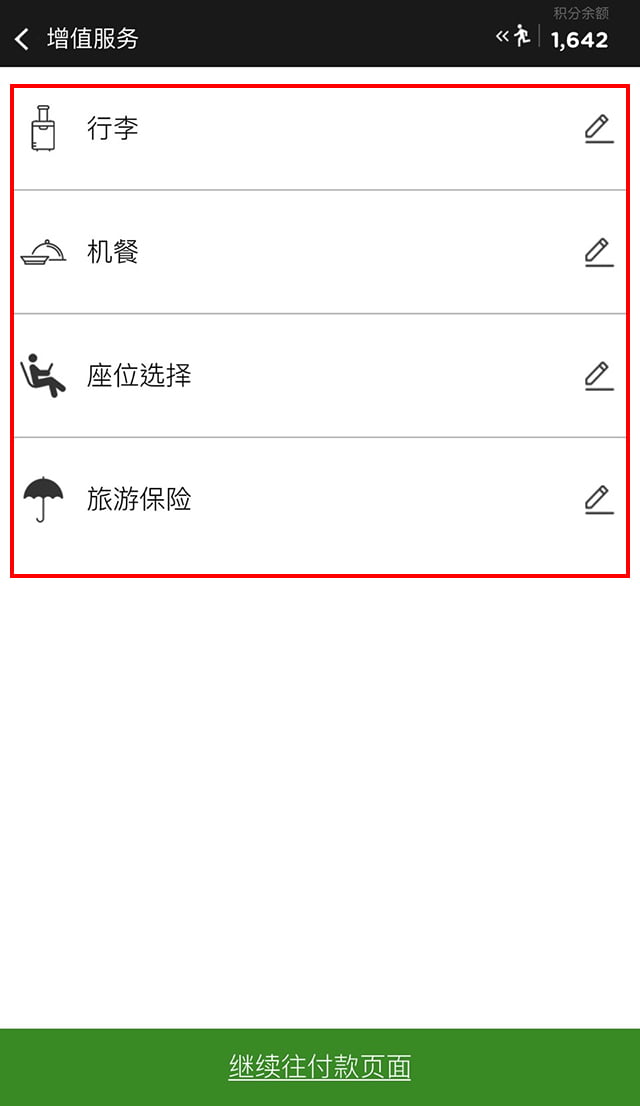Screen dimensions: 640x1106
Task: Open the 行李 baggage option
Action: pos(112,129)
